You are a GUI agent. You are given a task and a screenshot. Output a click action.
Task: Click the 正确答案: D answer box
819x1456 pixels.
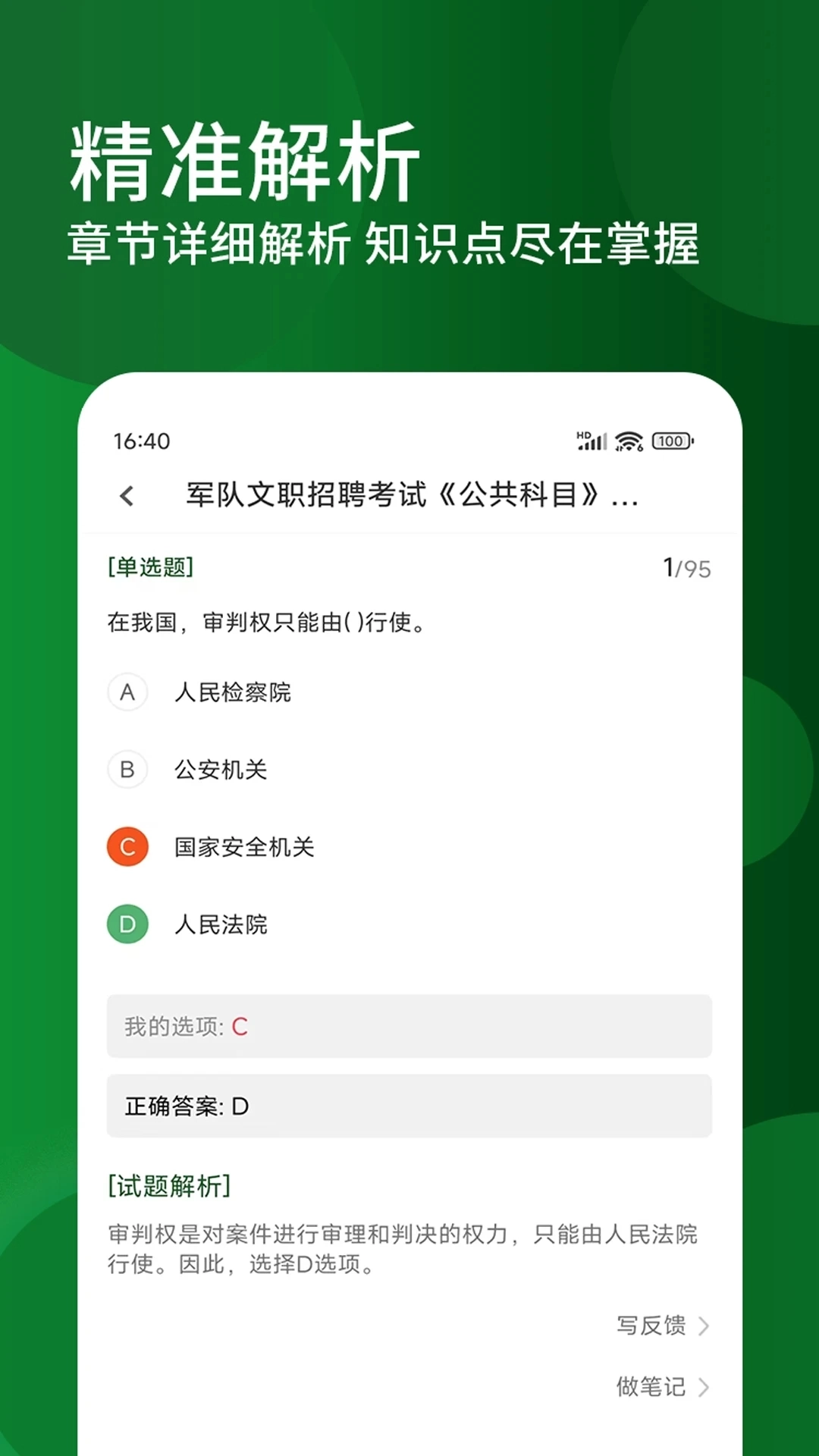tap(409, 1106)
